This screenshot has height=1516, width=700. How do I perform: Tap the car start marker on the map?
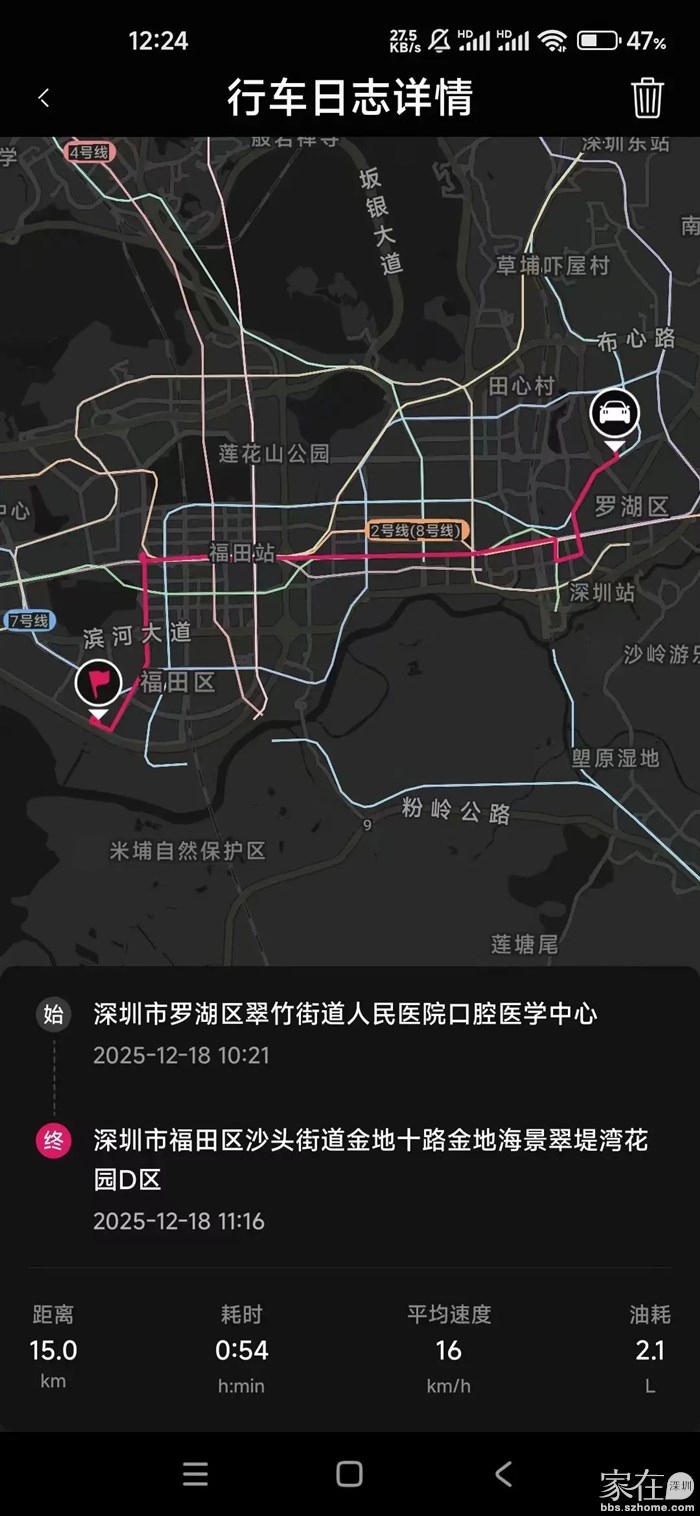[614, 412]
